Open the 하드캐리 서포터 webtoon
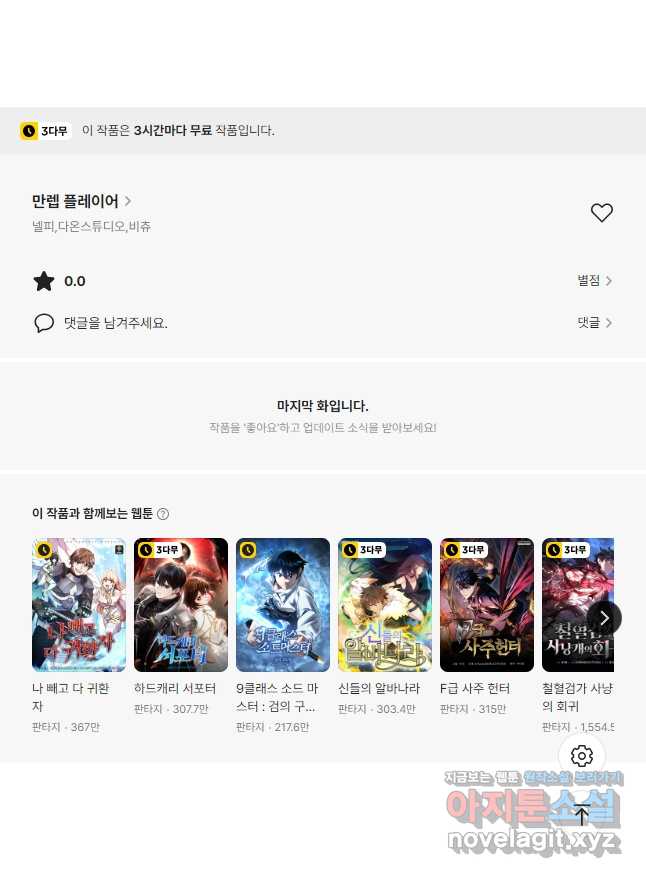 181,605
